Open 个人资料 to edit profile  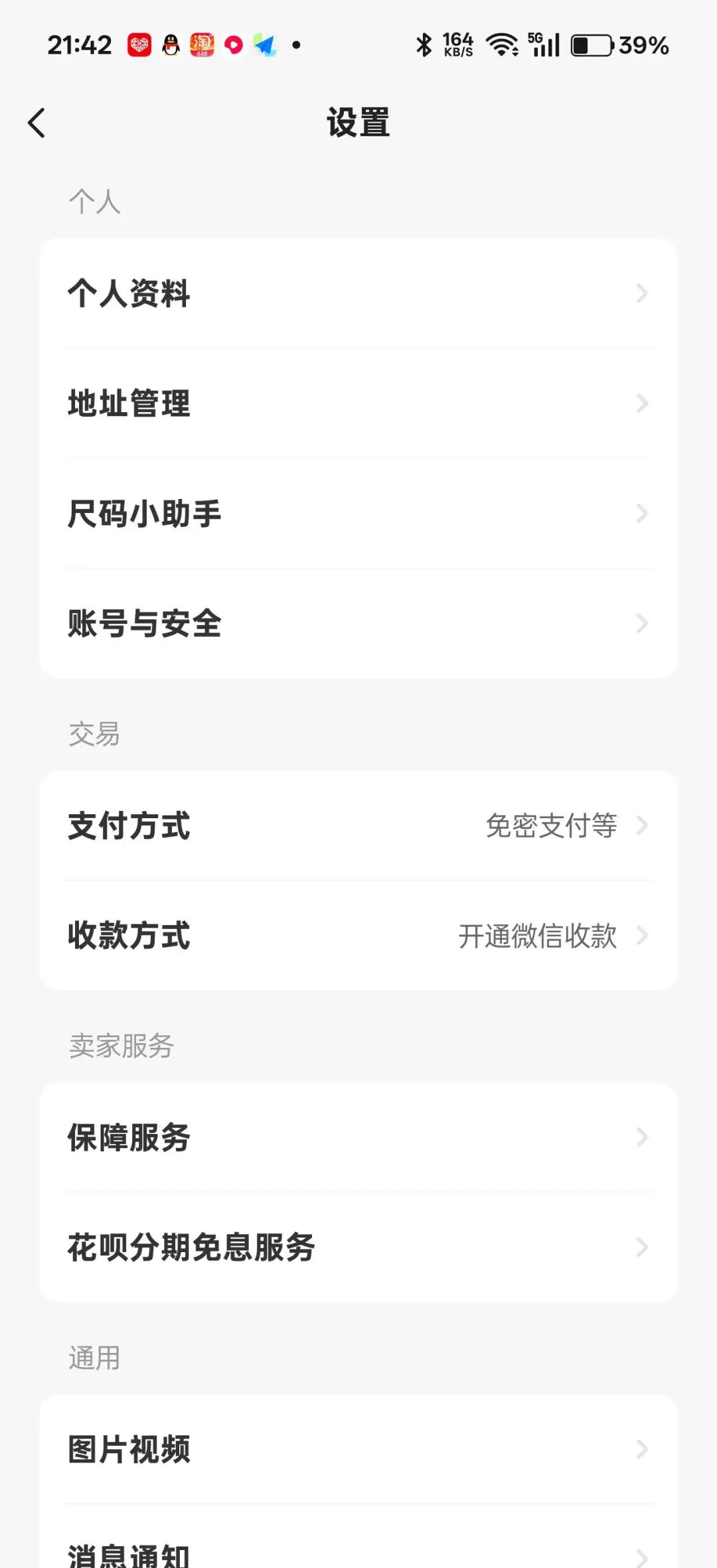tap(358, 294)
